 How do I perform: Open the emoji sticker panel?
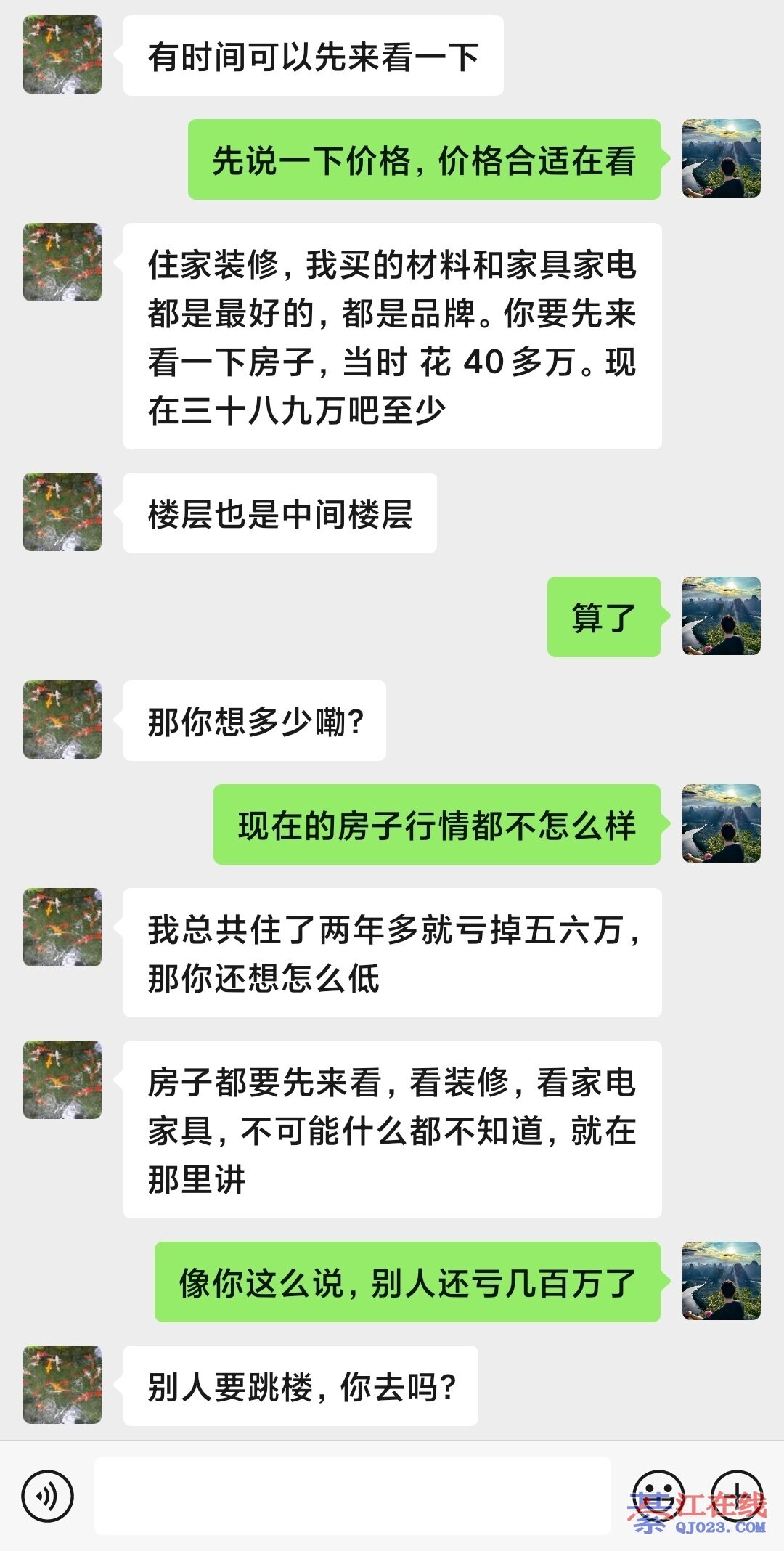[x=658, y=1496]
